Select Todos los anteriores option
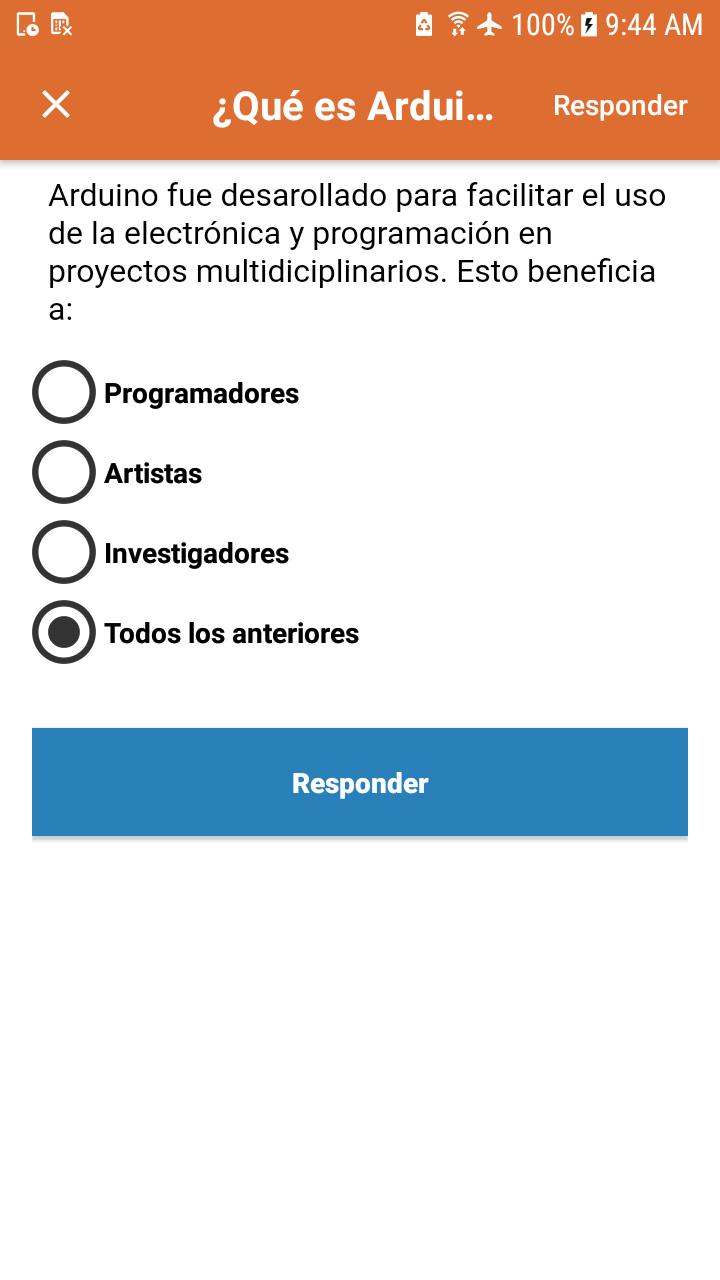The height and width of the screenshot is (1280, 720). pyautogui.click(x=64, y=633)
